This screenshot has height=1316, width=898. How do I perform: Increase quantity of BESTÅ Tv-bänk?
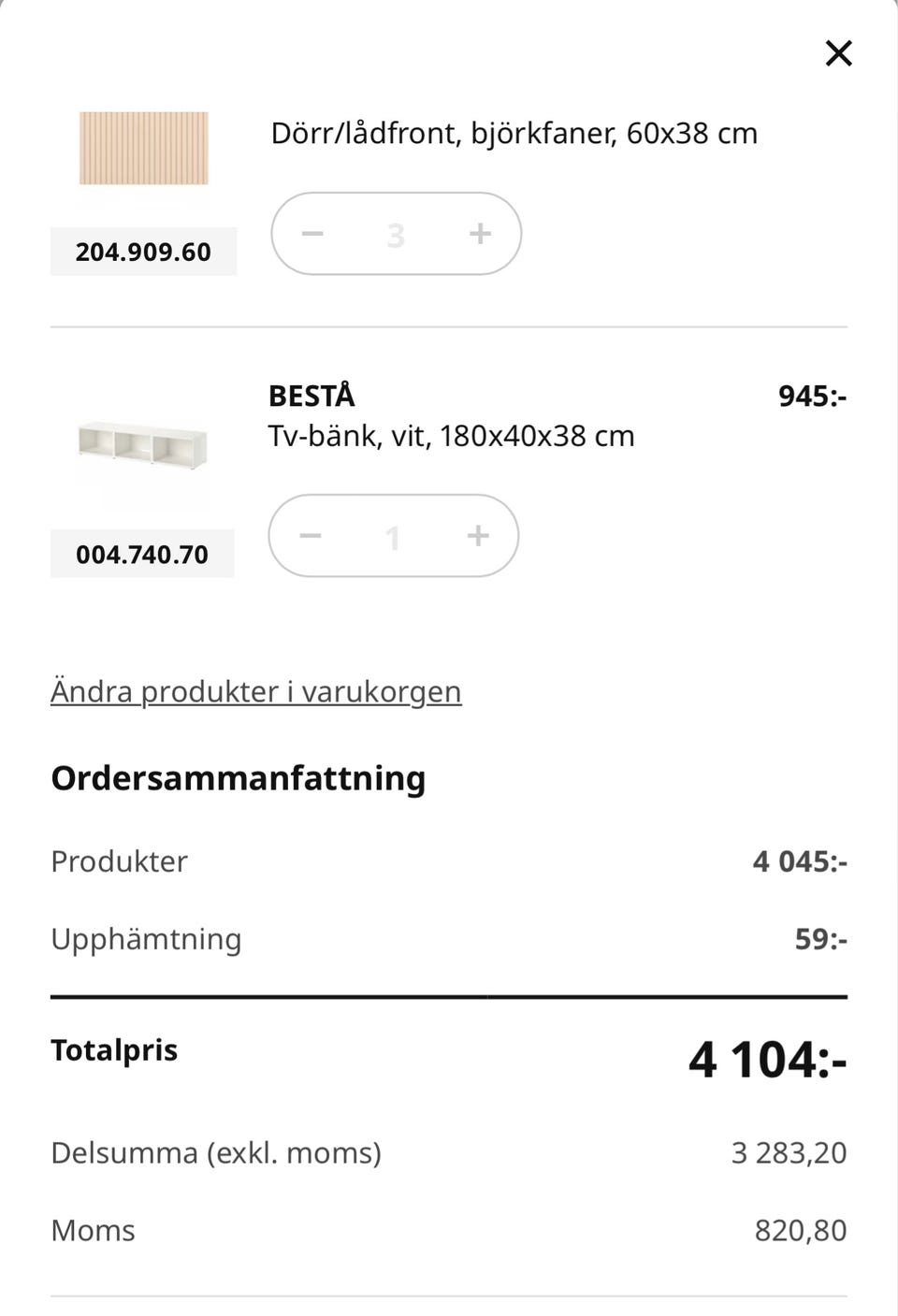[x=478, y=536]
